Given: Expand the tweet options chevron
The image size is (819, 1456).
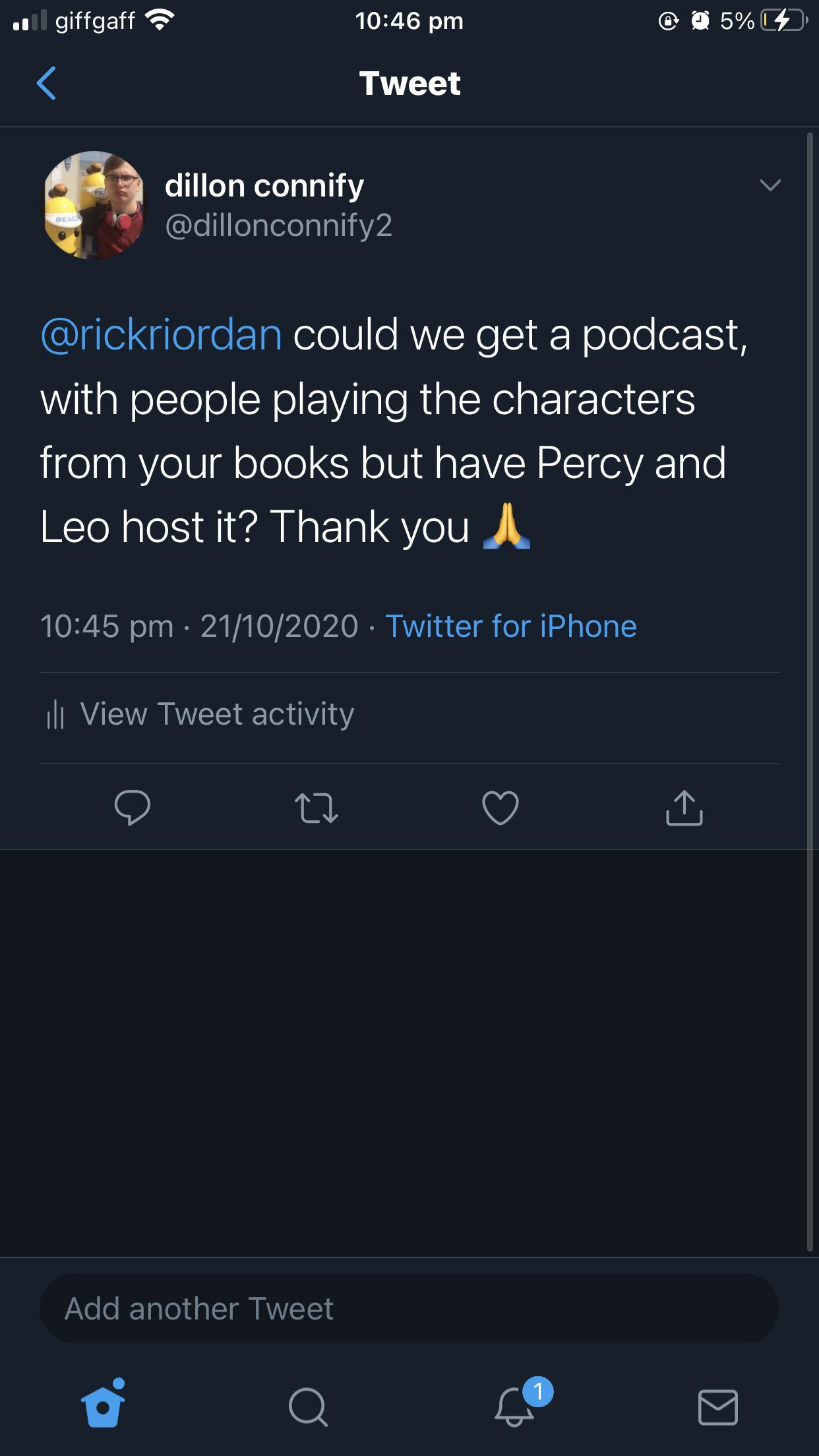Looking at the screenshot, I should (x=770, y=185).
